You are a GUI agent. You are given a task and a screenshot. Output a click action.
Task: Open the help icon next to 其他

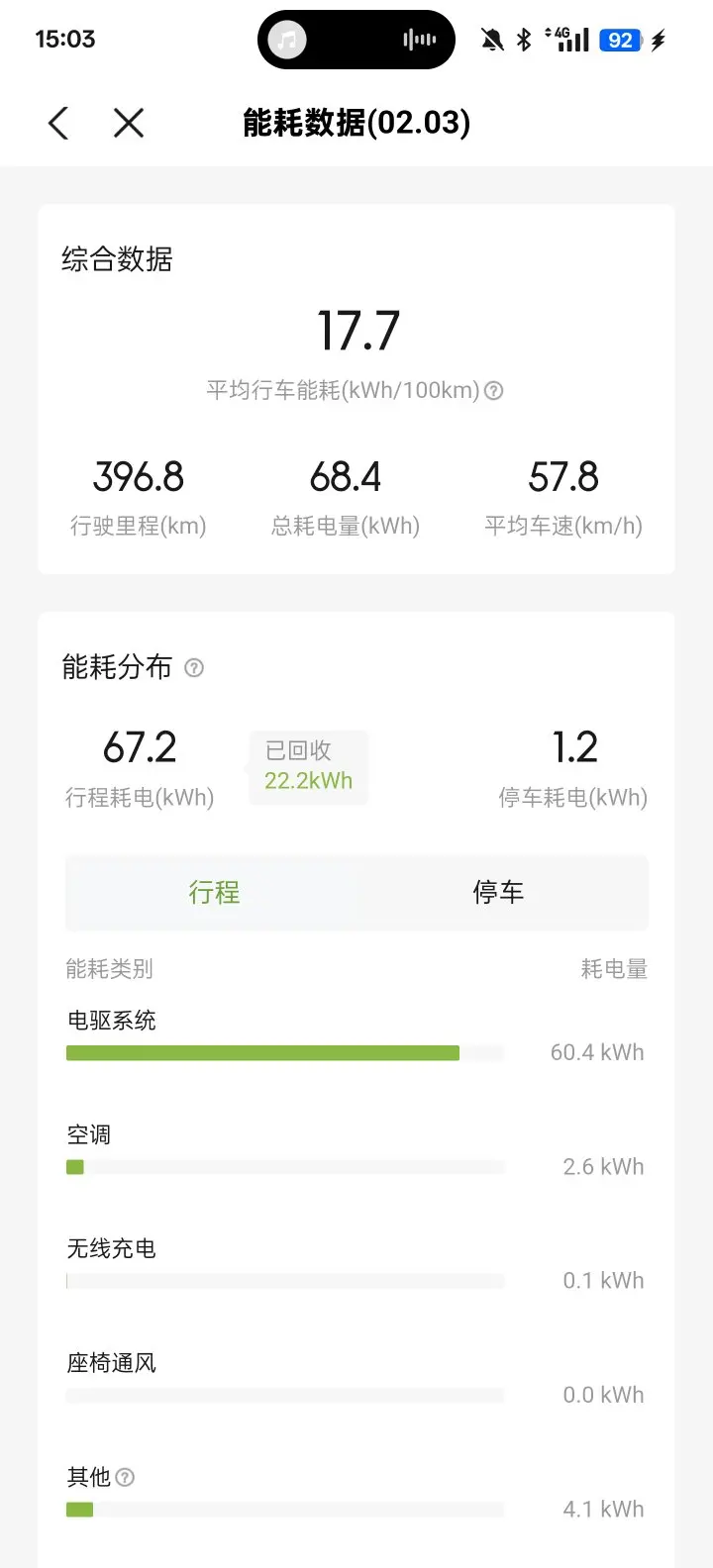(125, 1477)
